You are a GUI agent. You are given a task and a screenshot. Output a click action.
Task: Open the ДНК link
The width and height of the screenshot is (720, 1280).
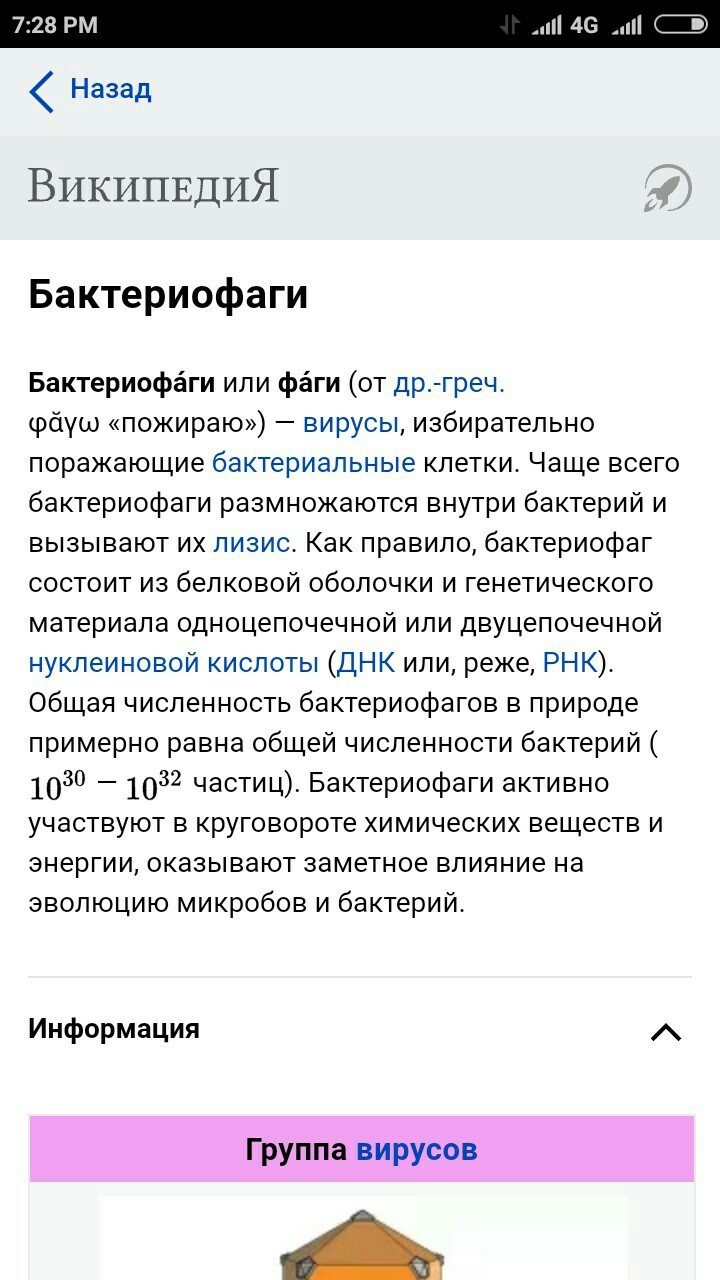click(366, 663)
